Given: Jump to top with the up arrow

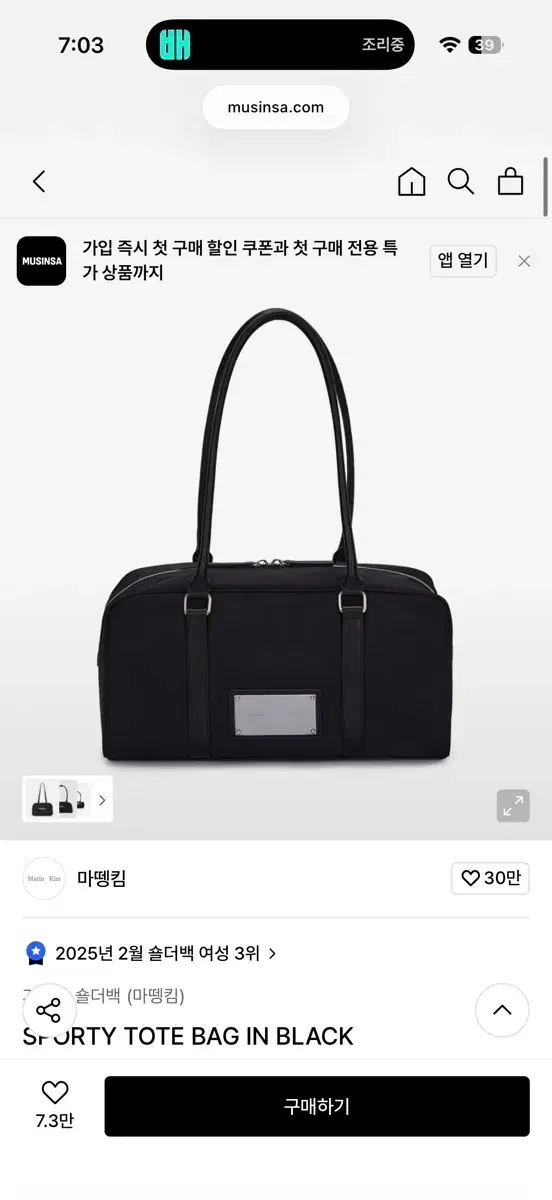Looking at the screenshot, I should 502,1010.
